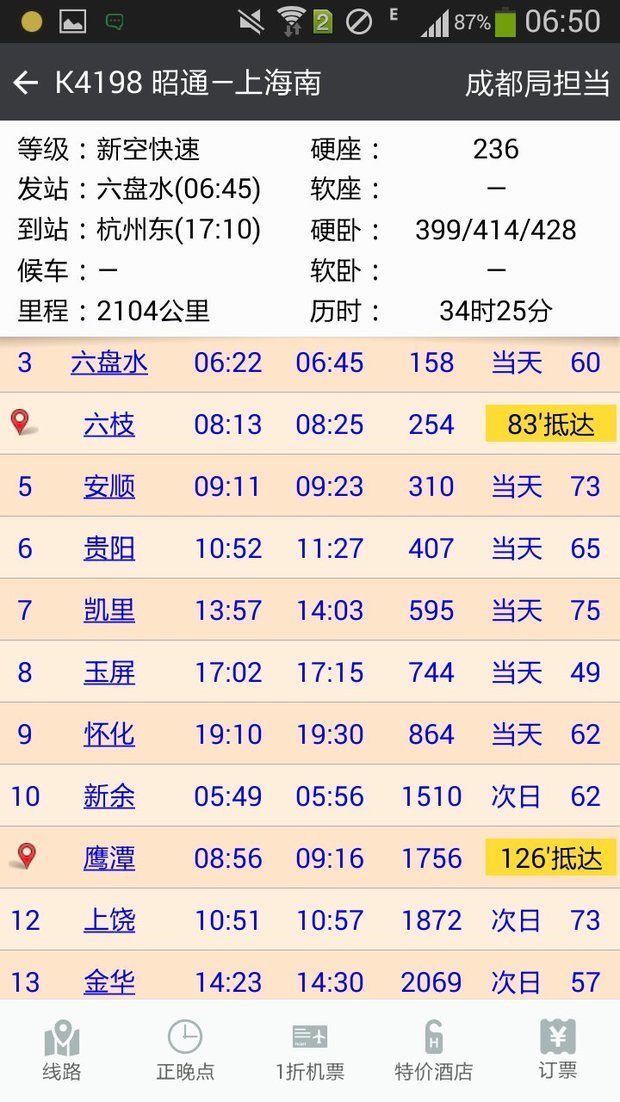620x1102 pixels.
Task: Switch to the 正晚点 tab
Action: [x=185, y=1051]
